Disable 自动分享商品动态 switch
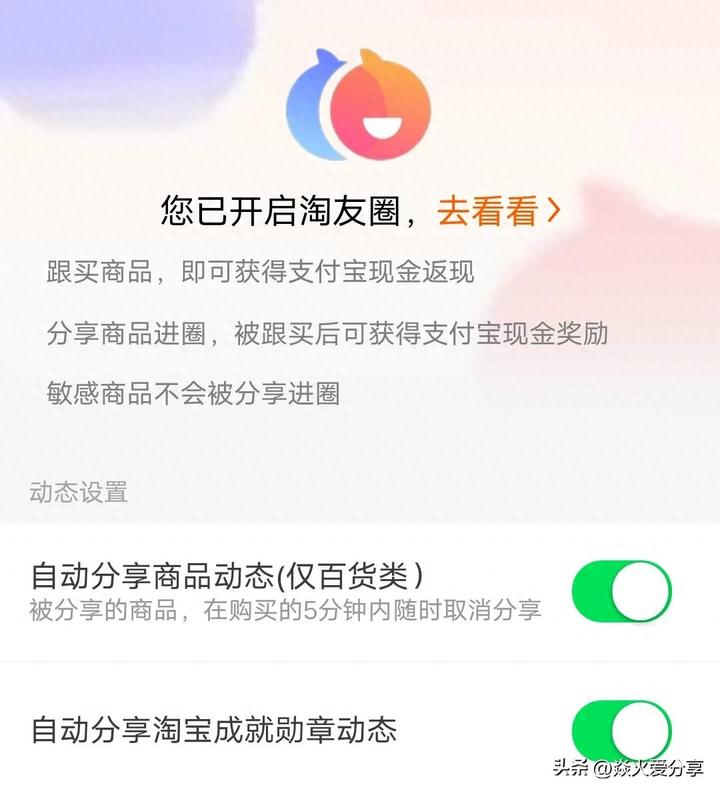The image size is (720, 793). tap(621, 593)
